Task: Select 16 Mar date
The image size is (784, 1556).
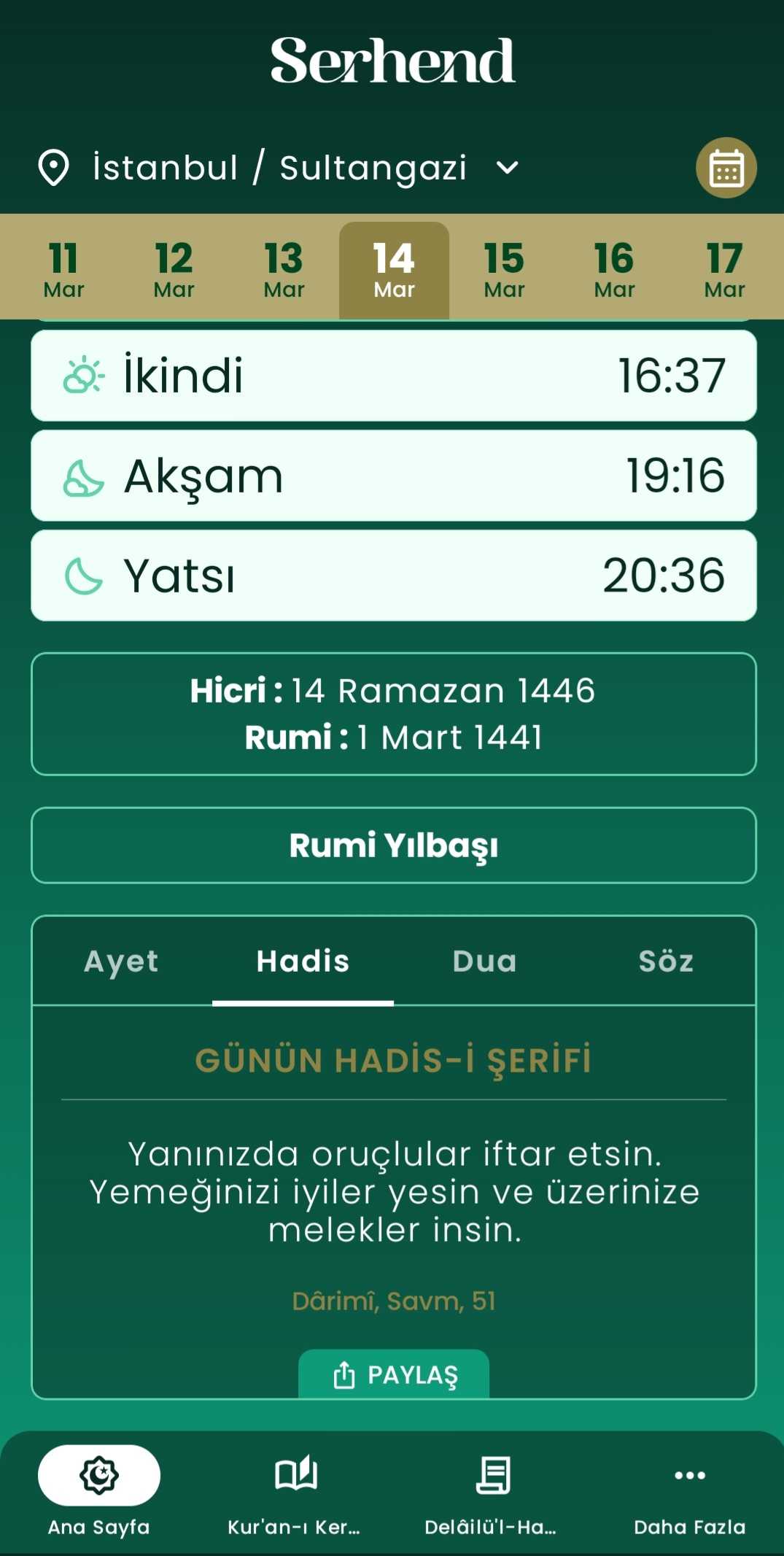Action: coord(614,270)
